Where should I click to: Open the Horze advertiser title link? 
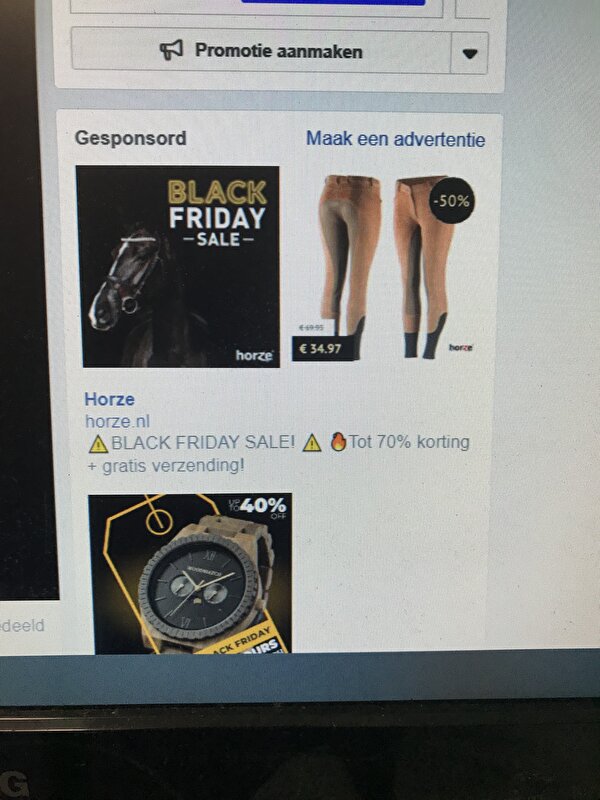(109, 399)
